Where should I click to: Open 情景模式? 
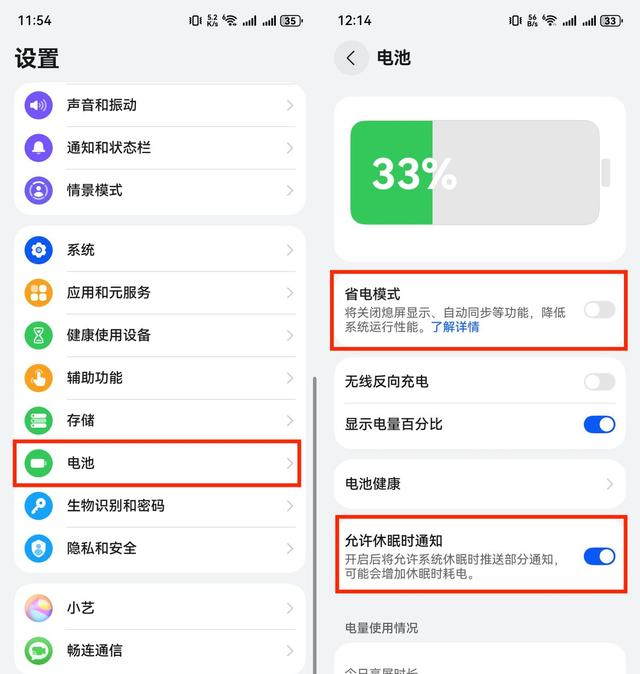pyautogui.click(x=160, y=190)
